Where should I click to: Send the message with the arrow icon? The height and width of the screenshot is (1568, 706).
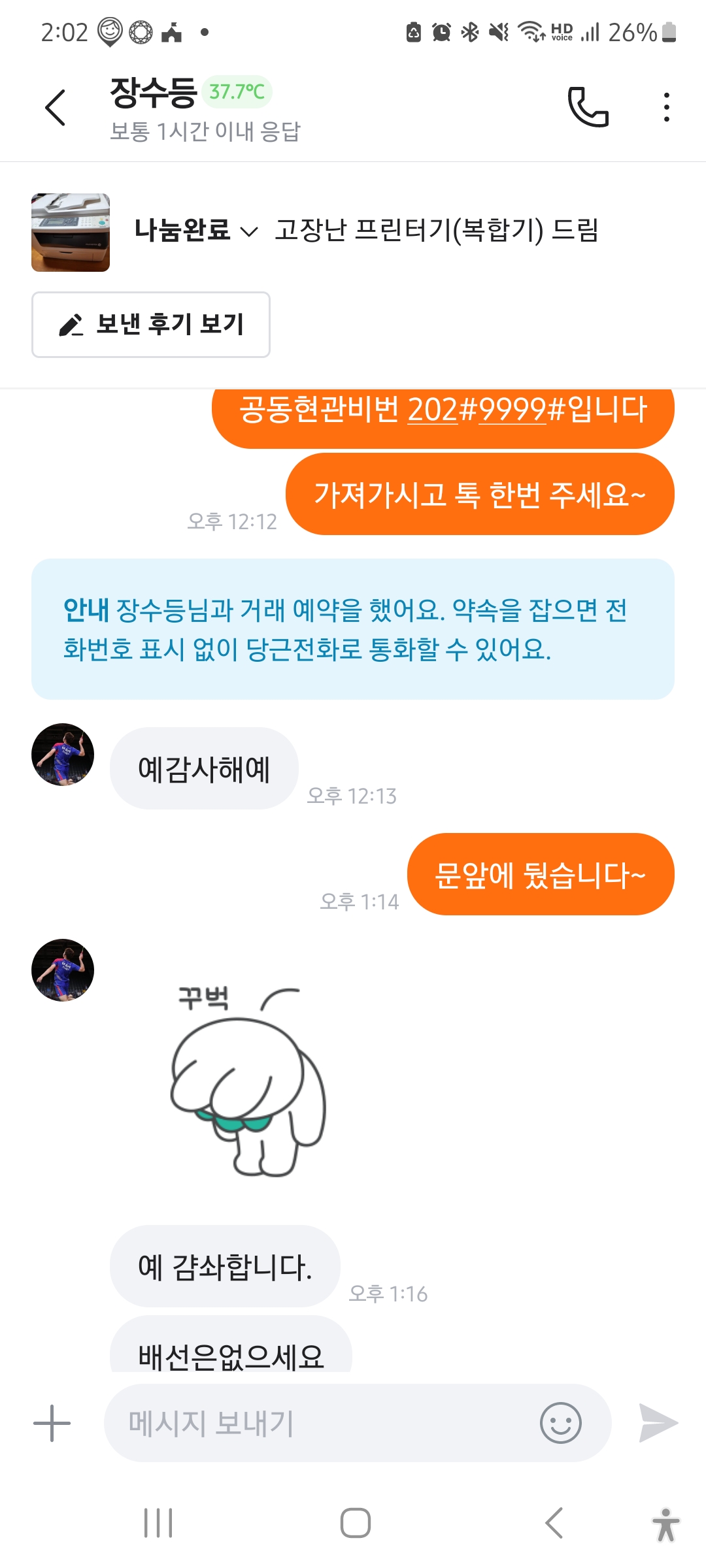[658, 1423]
